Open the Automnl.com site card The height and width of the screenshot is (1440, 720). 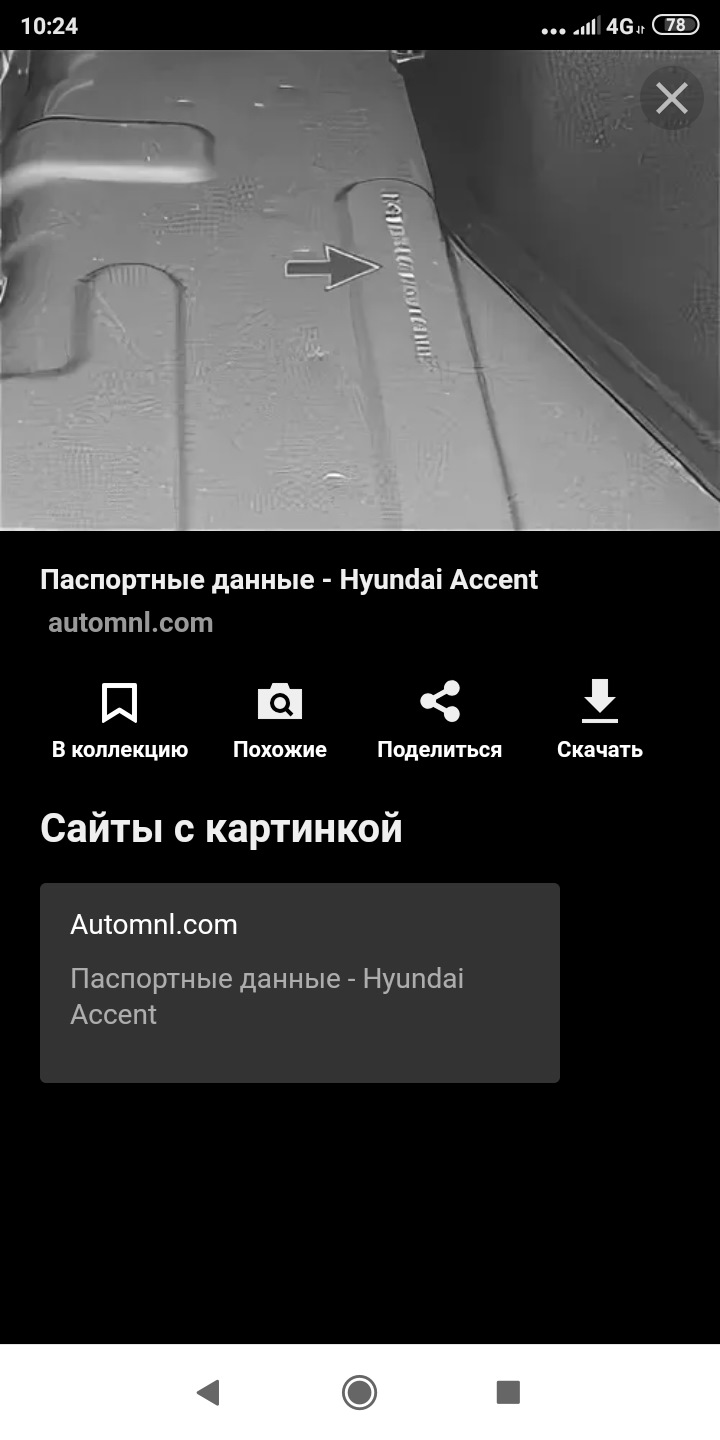[299, 982]
